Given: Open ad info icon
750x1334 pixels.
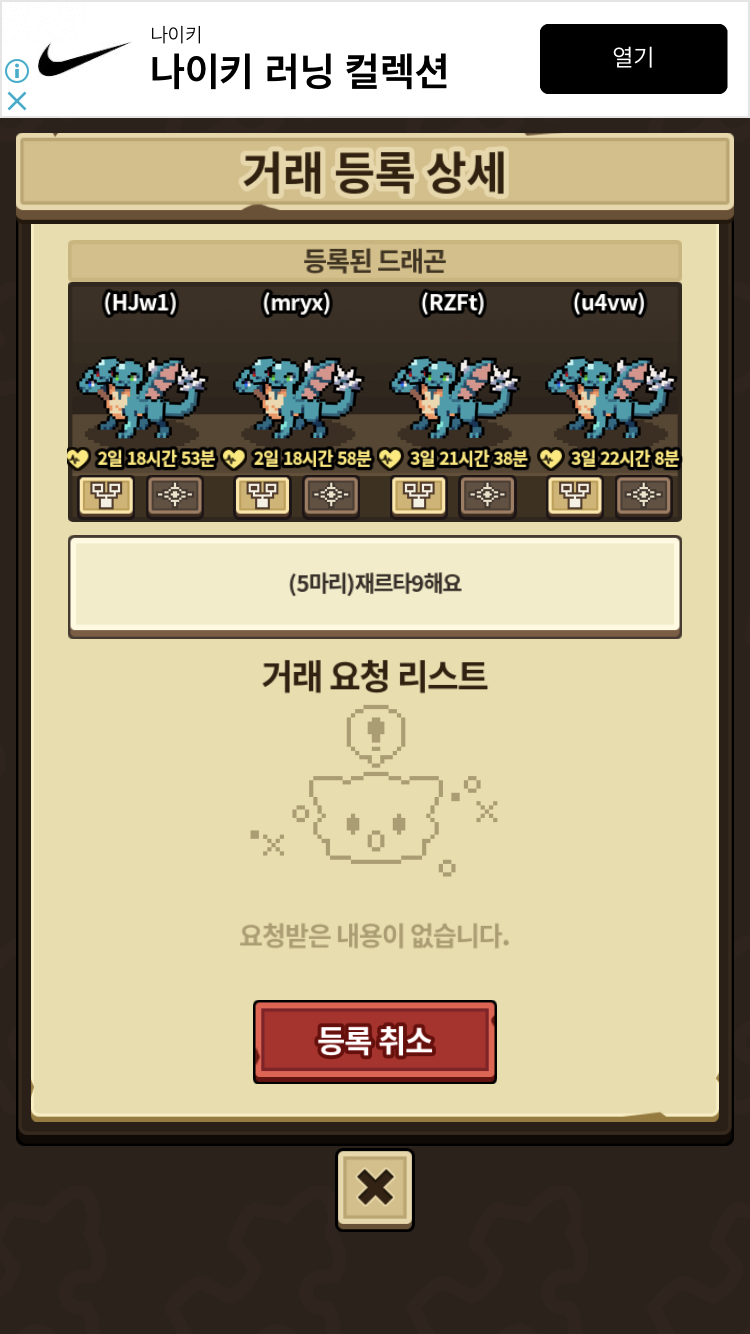Looking at the screenshot, I should coord(17,71).
